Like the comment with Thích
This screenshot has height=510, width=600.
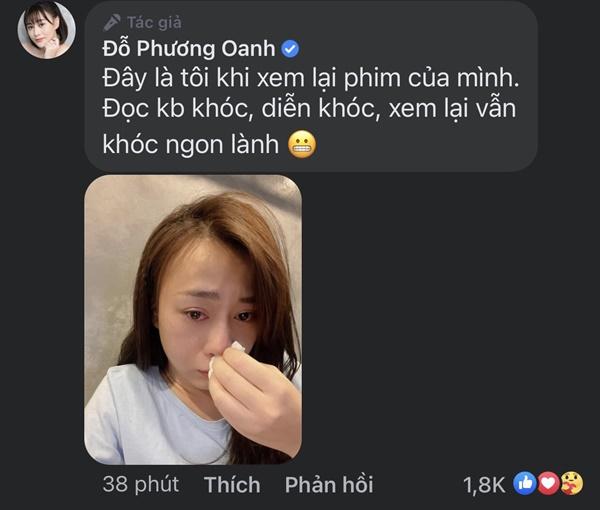(x=232, y=484)
